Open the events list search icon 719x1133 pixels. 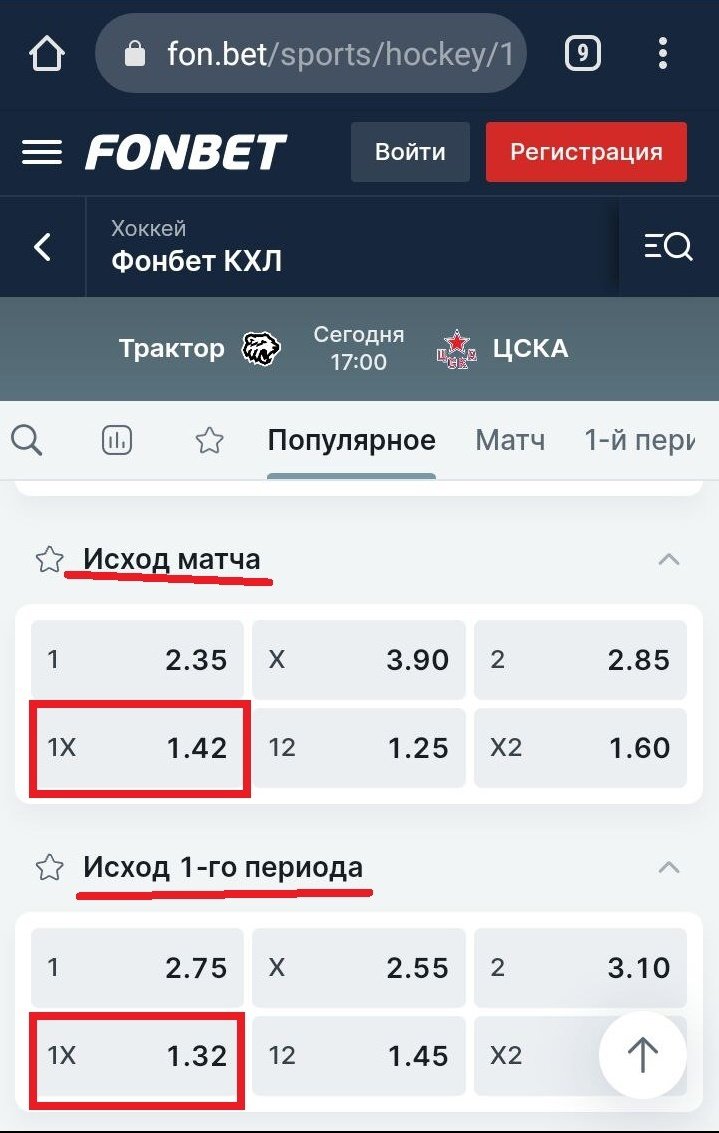click(668, 247)
